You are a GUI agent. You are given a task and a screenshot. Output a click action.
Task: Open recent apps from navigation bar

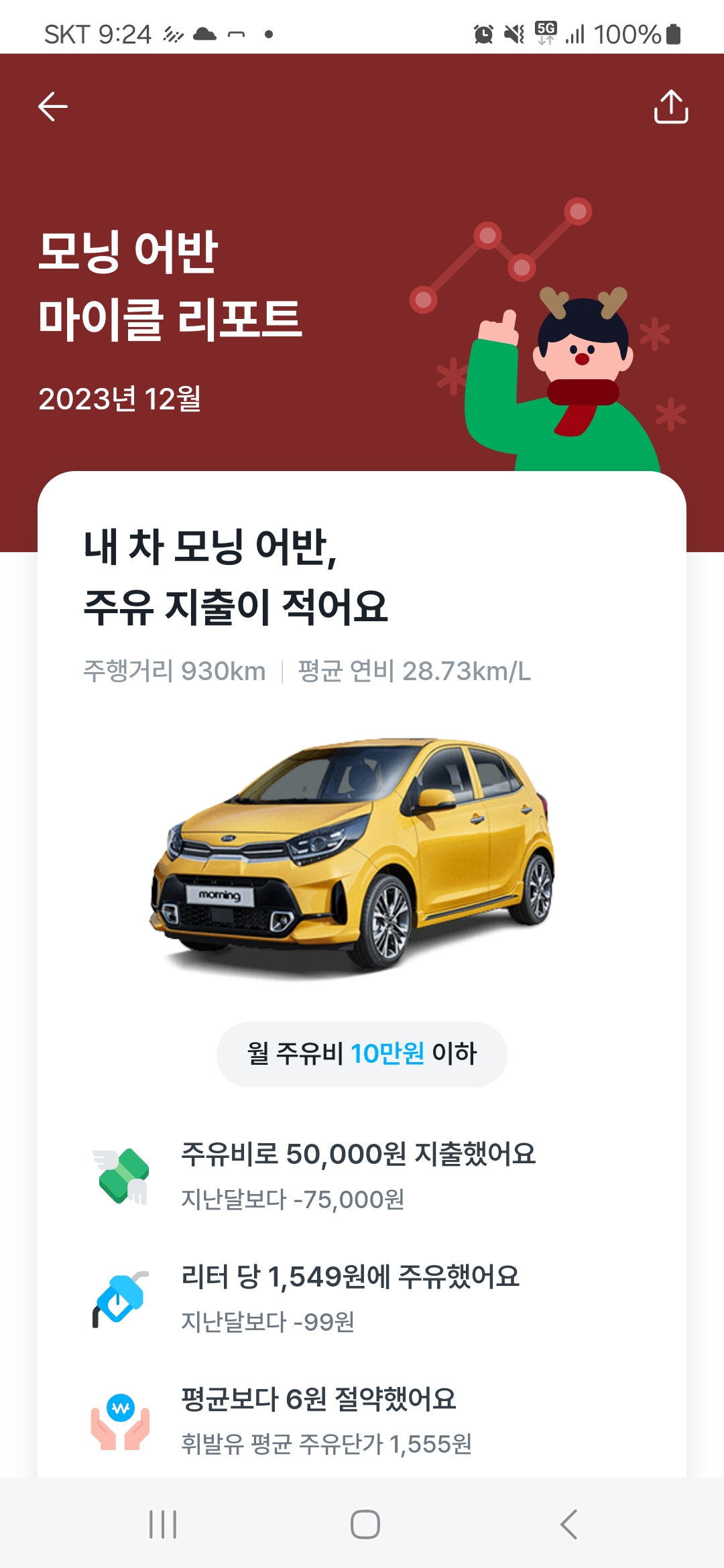(x=163, y=1524)
